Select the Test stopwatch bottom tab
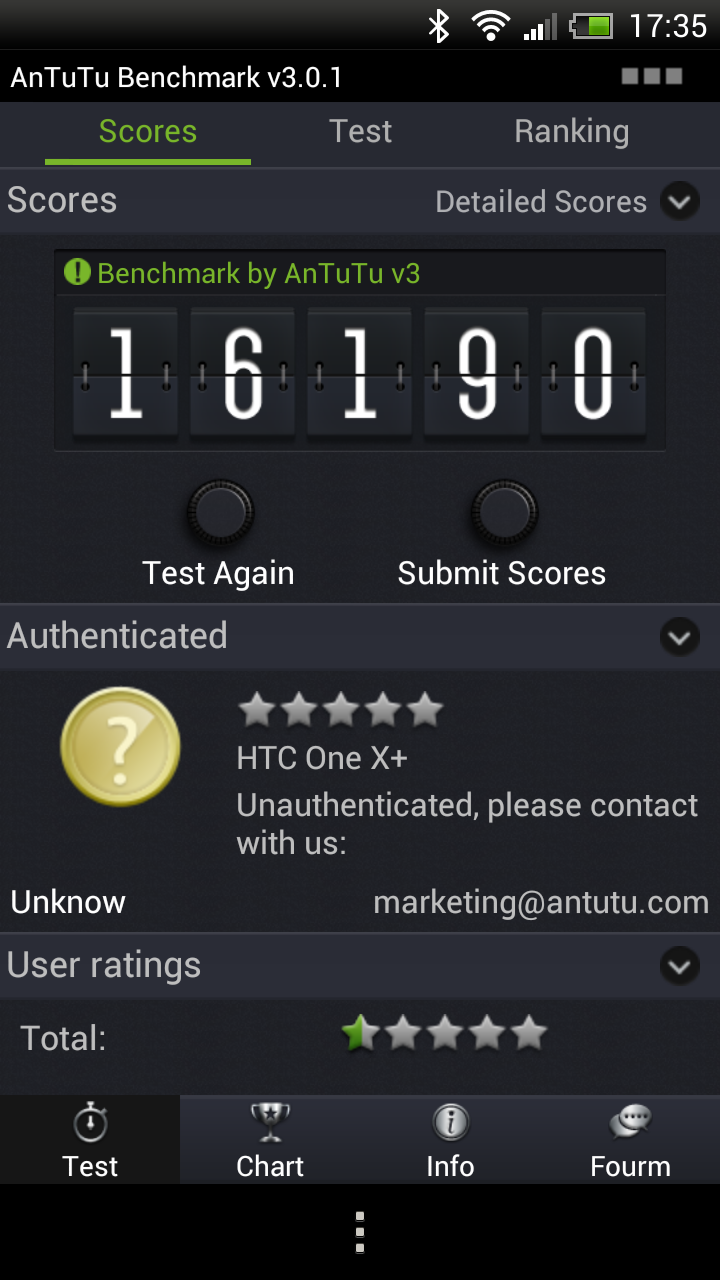Image resolution: width=720 pixels, height=1280 pixels. pos(90,1140)
